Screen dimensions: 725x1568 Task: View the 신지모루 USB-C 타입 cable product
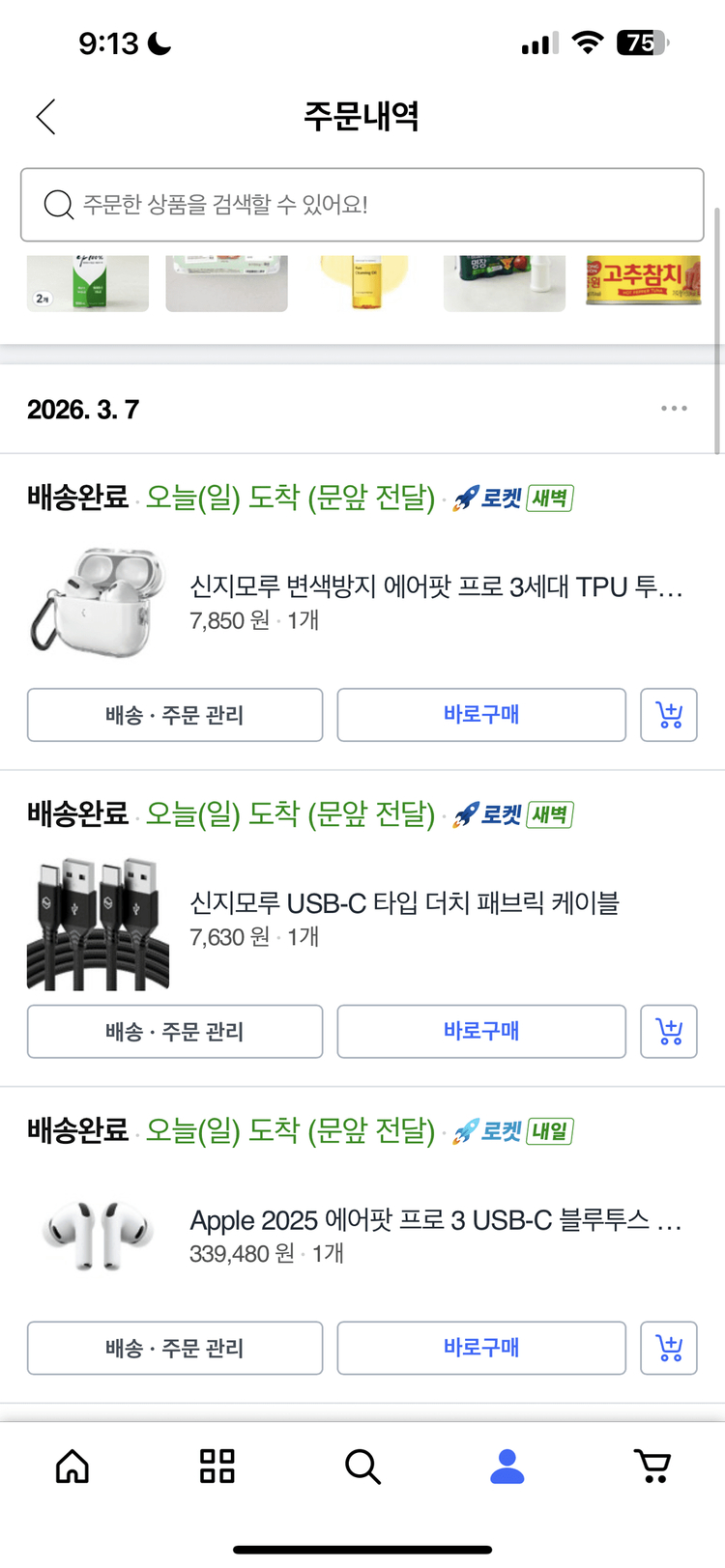tap(404, 903)
